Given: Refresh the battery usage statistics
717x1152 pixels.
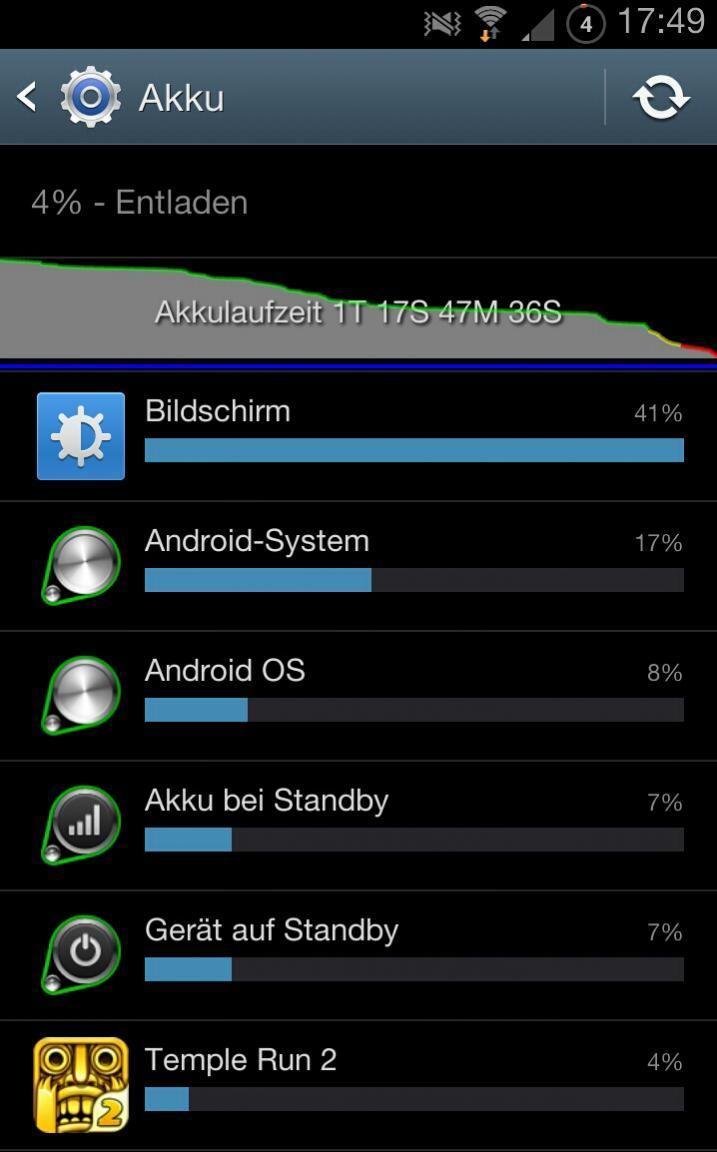Looking at the screenshot, I should 660,97.
